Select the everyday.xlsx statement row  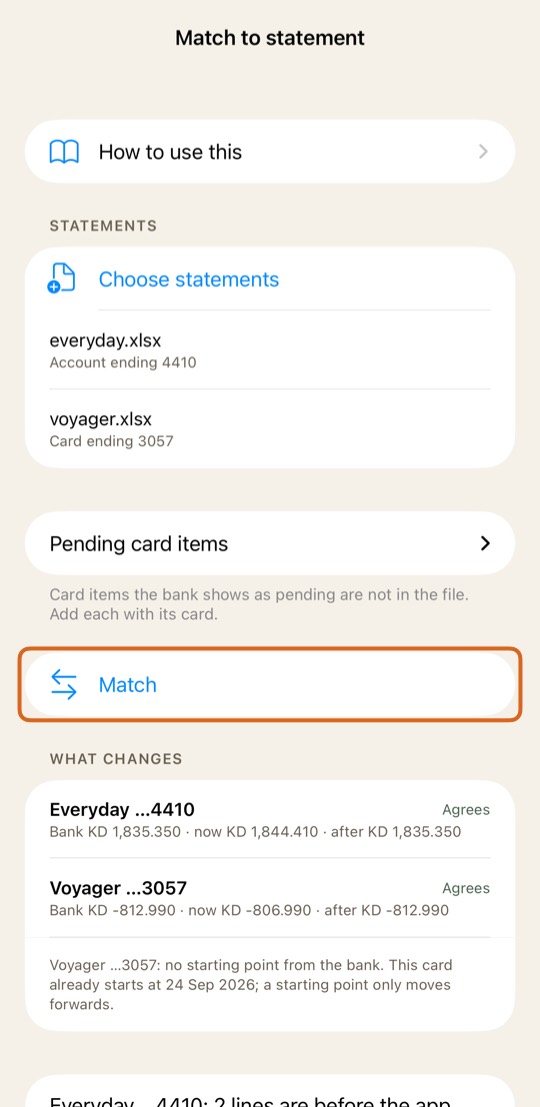coord(270,350)
